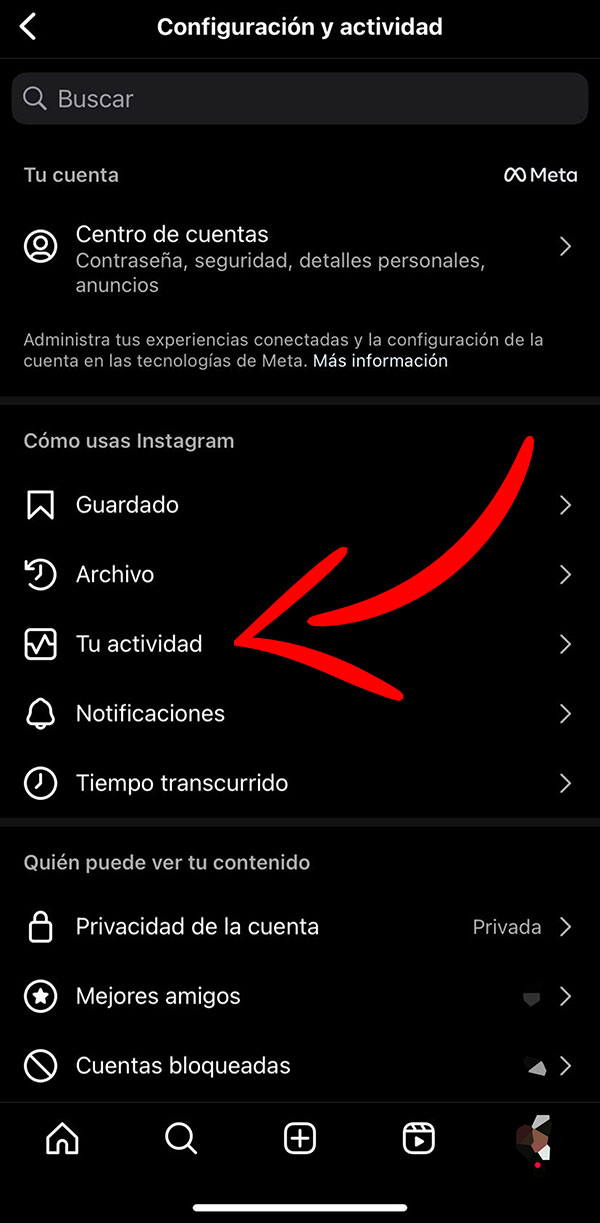Open Cuentas bloqueadas
The width and height of the screenshot is (600, 1223).
[300, 1066]
